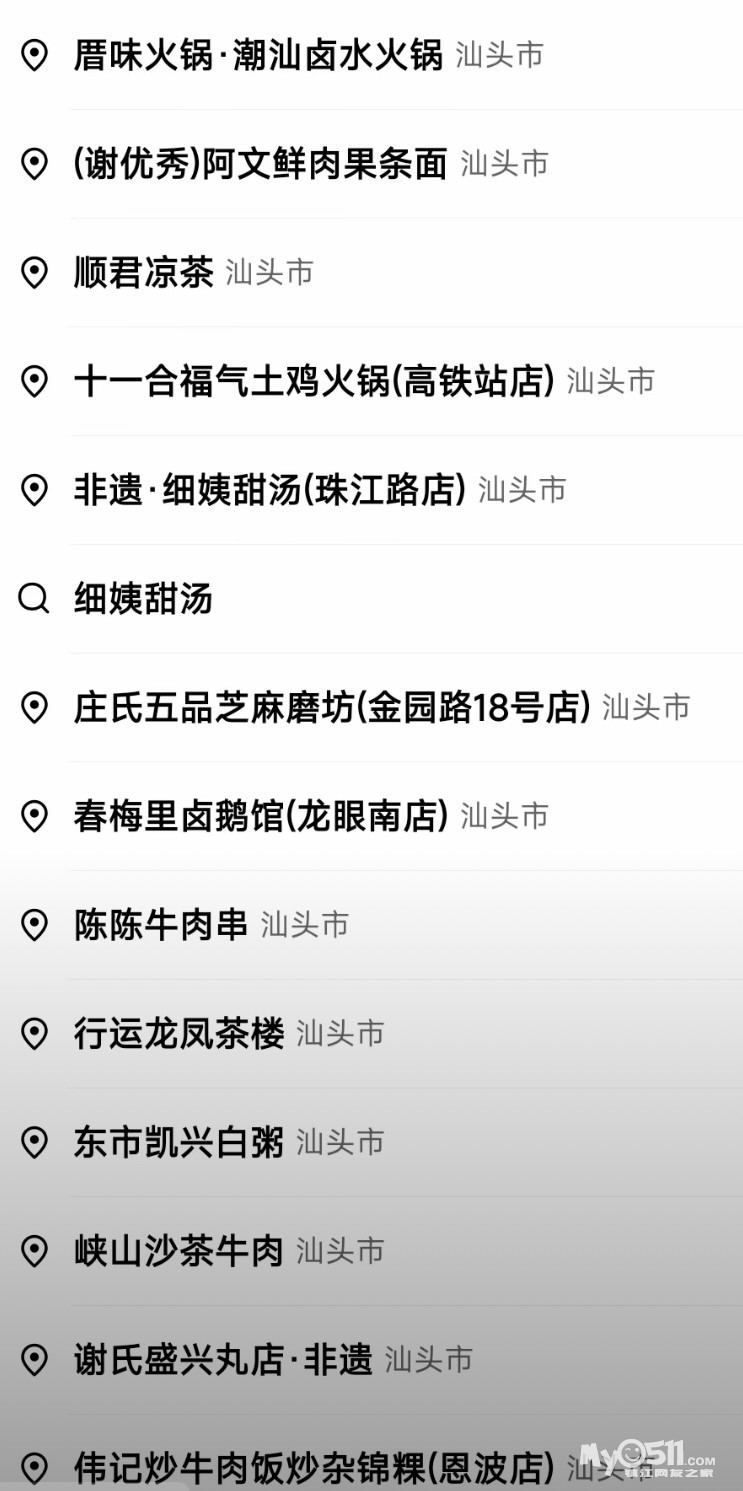This screenshot has width=743, height=1491.
Task: Open 伟记炒牛肉饭炒杂锦粿(恩波店) result
Action: coord(313,1468)
